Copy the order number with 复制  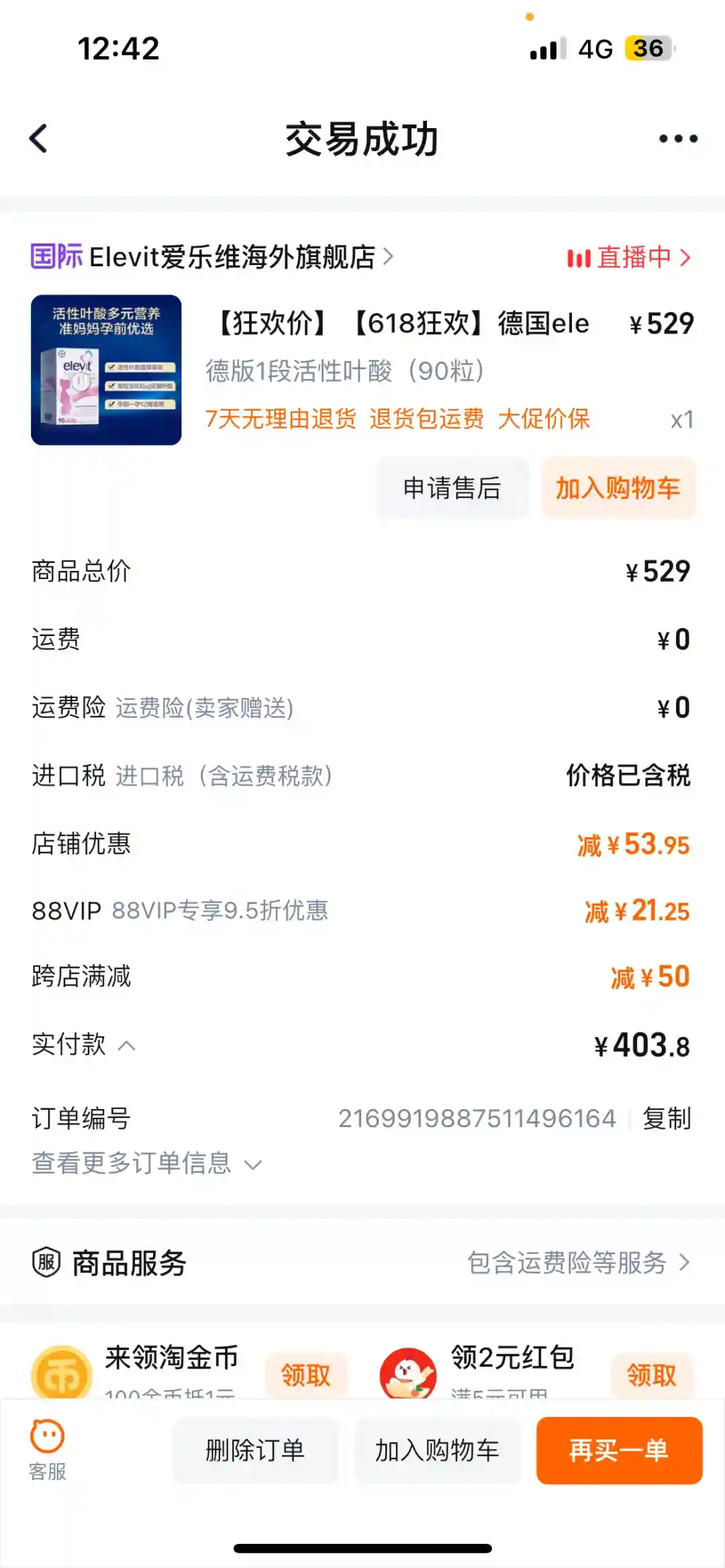point(666,1118)
